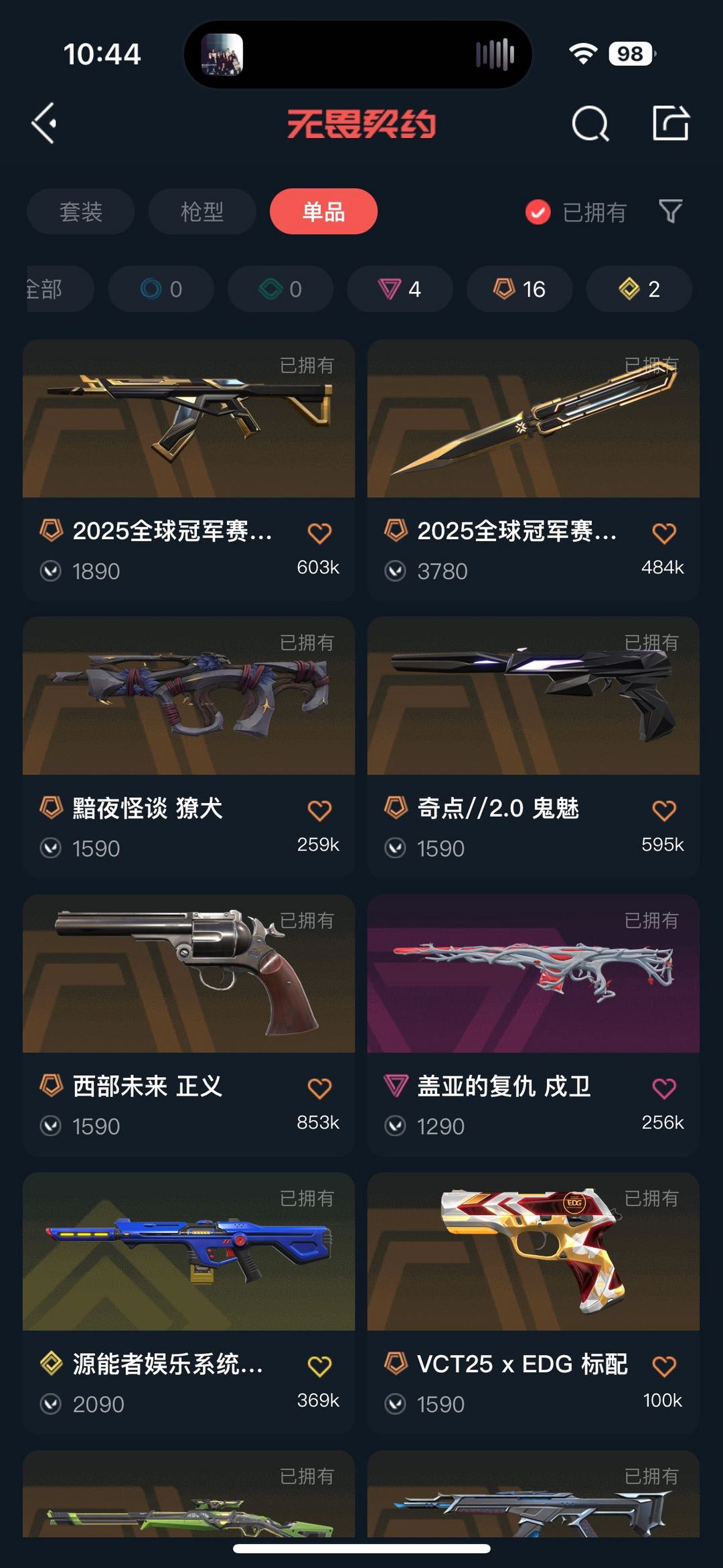Viewport: 723px width, 1568px height.
Task: Select the teal rarity filter showing 0
Action: tap(279, 289)
